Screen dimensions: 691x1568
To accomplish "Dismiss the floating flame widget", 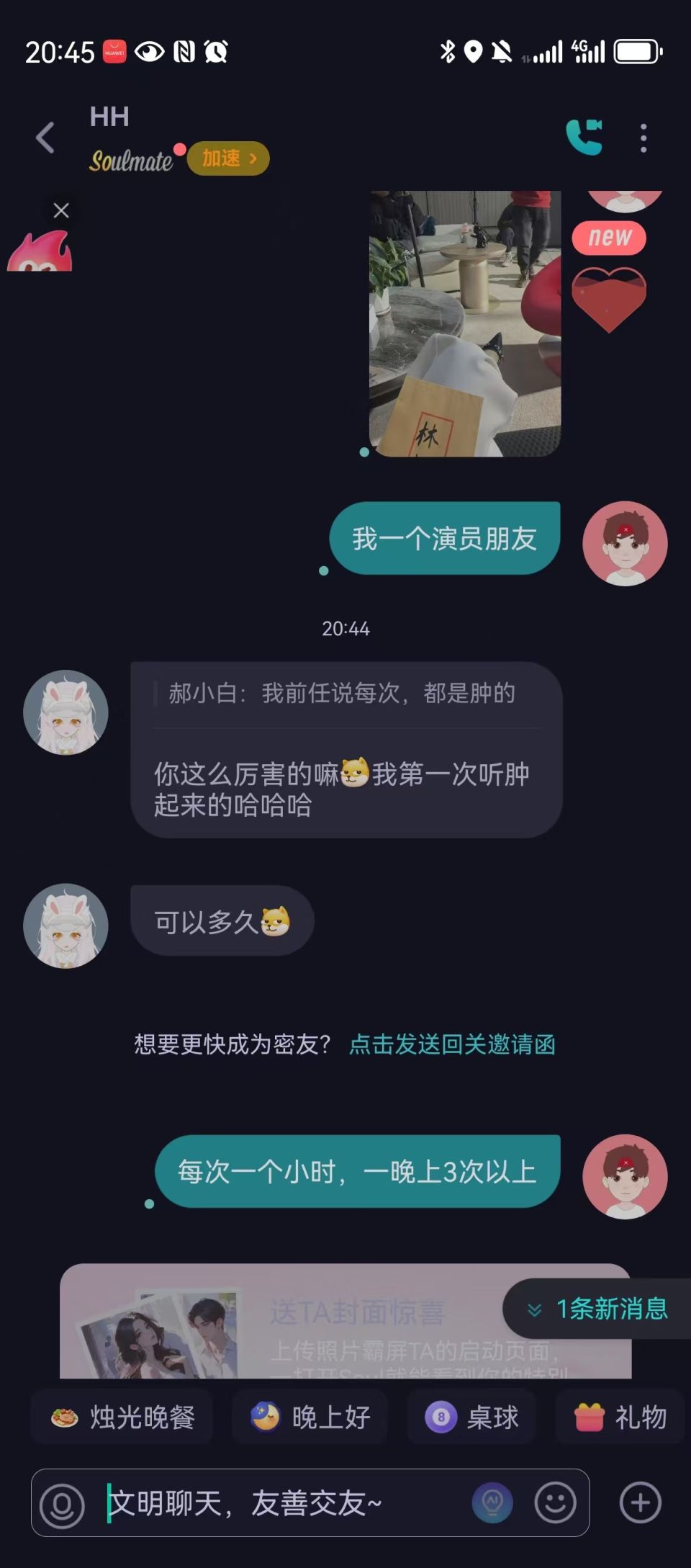I will (x=61, y=210).
